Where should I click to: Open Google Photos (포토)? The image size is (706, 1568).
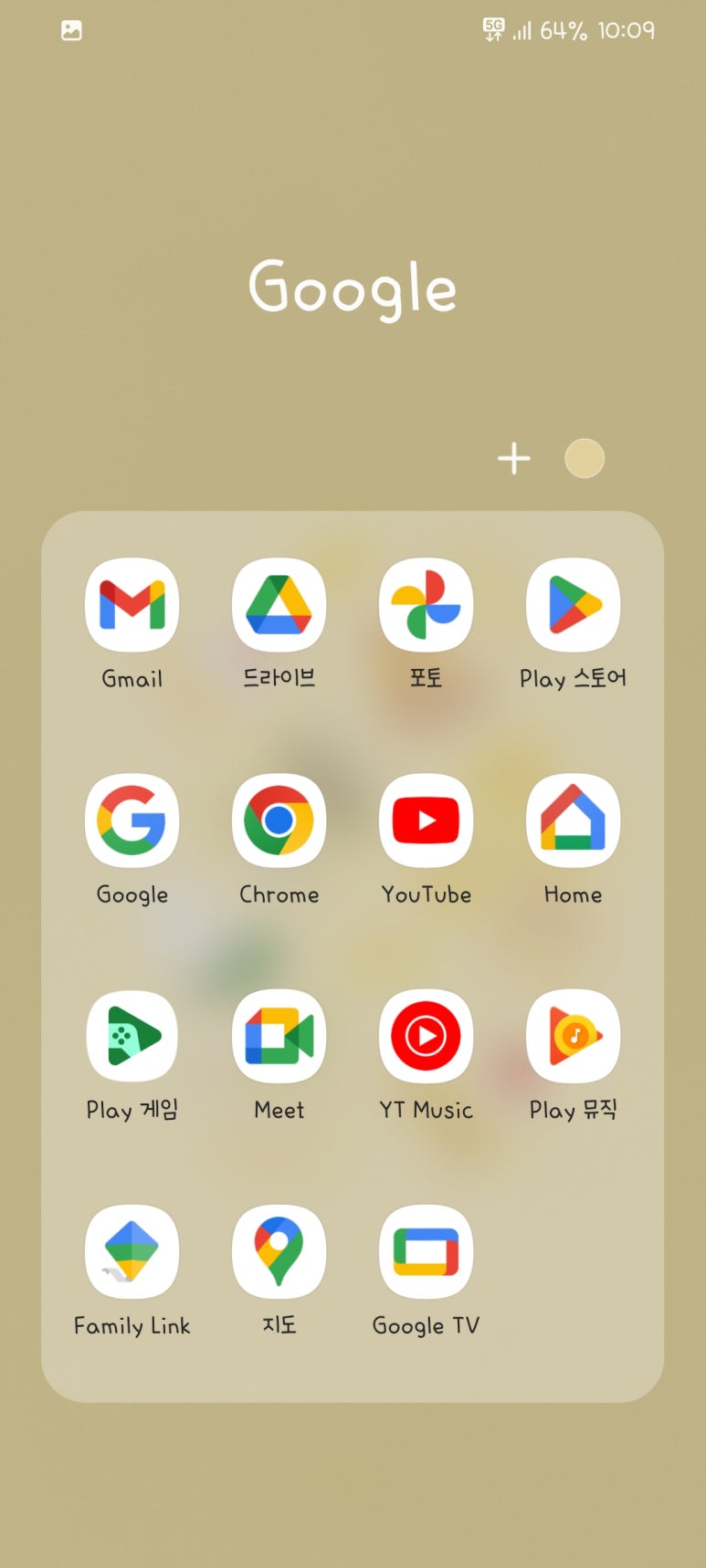pos(426,605)
